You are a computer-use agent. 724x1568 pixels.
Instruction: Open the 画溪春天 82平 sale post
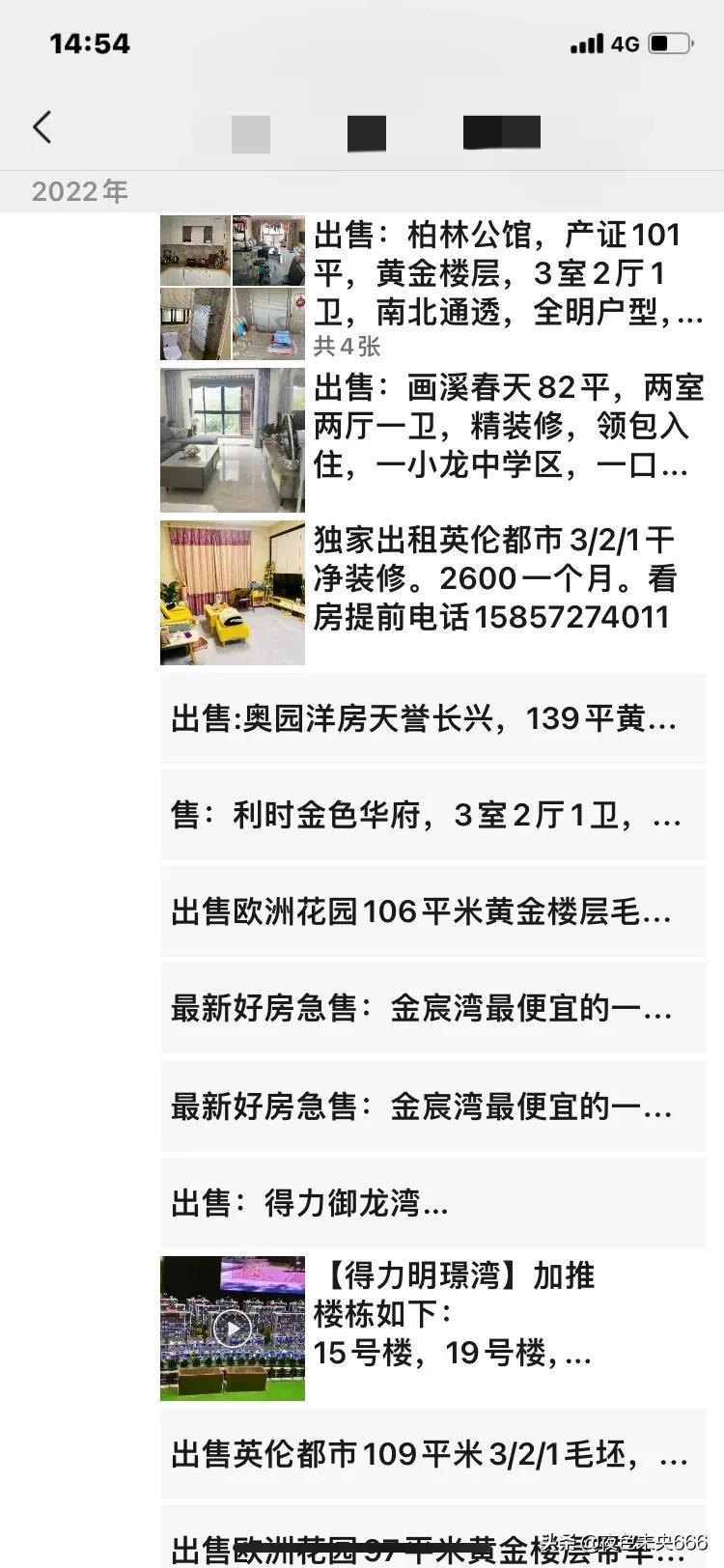507,427
